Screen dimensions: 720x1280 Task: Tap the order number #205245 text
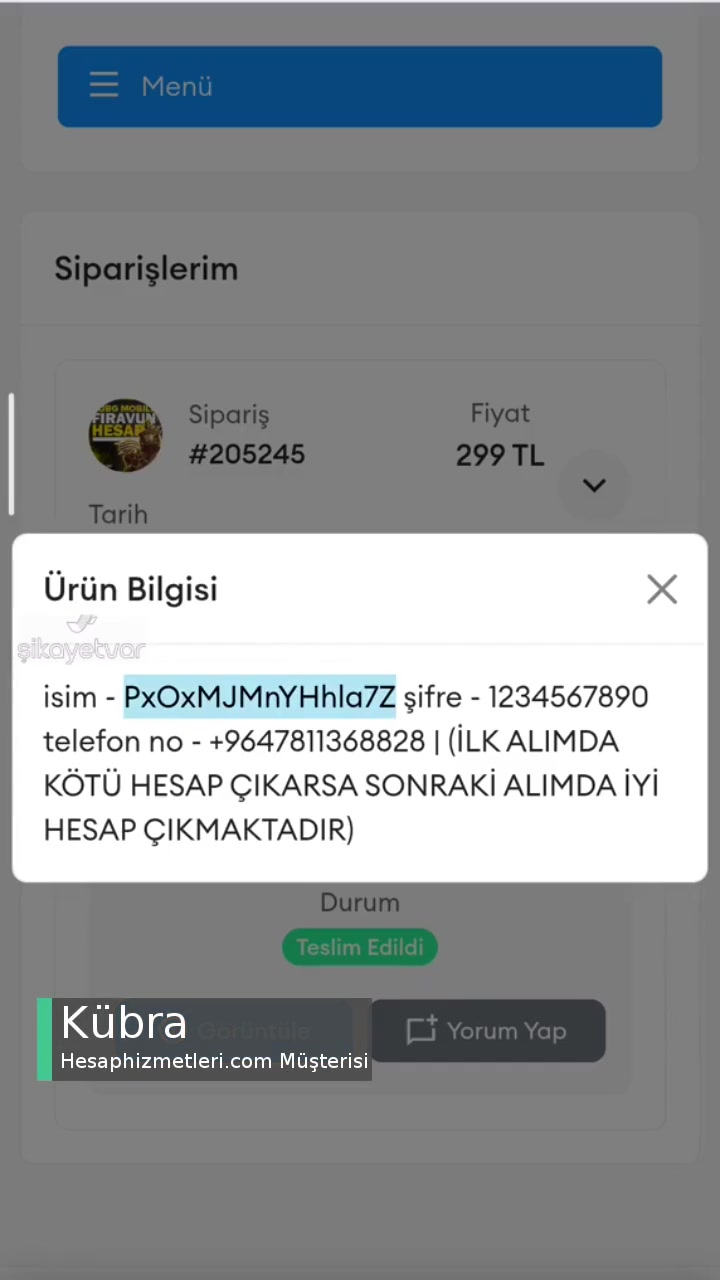point(246,454)
